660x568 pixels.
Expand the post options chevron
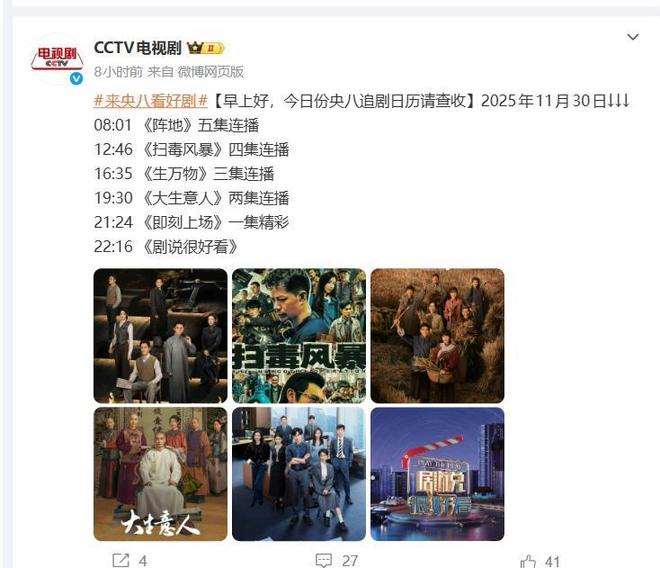point(632,38)
